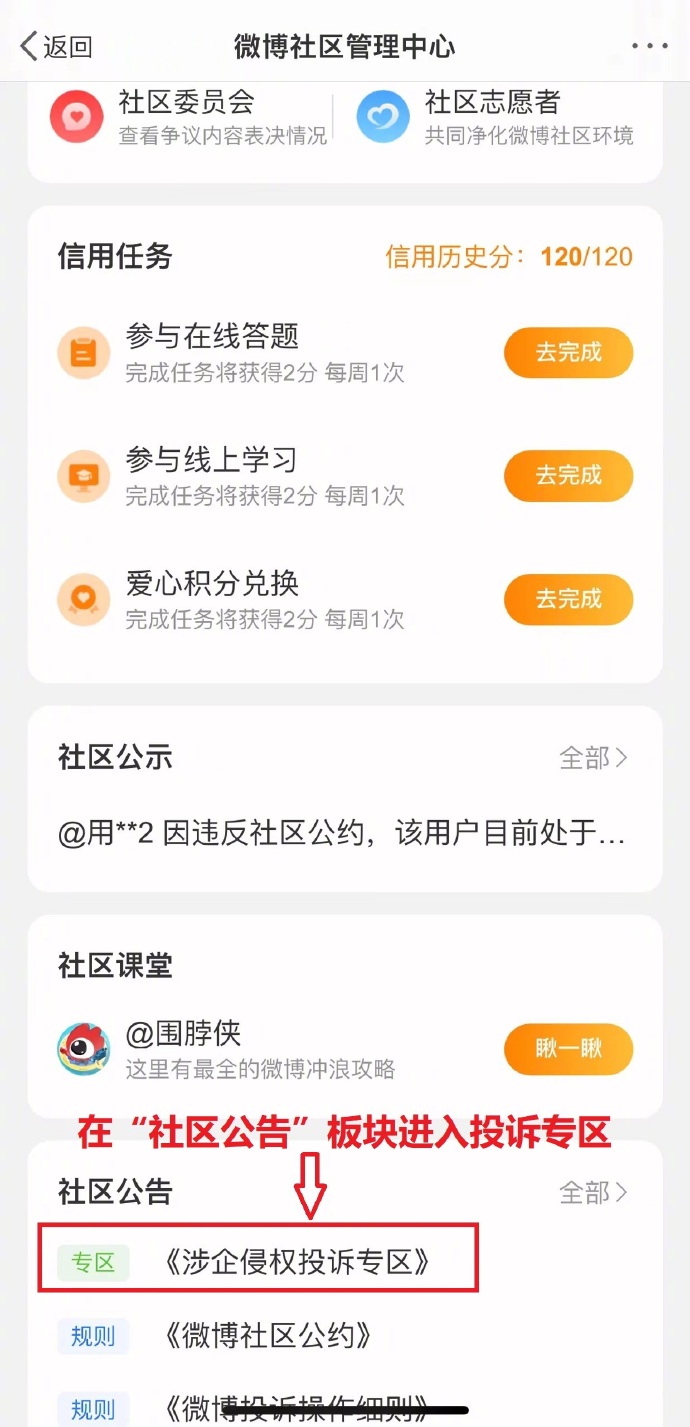Go back using the 返回 arrow
The image size is (690, 1427).
point(56,46)
